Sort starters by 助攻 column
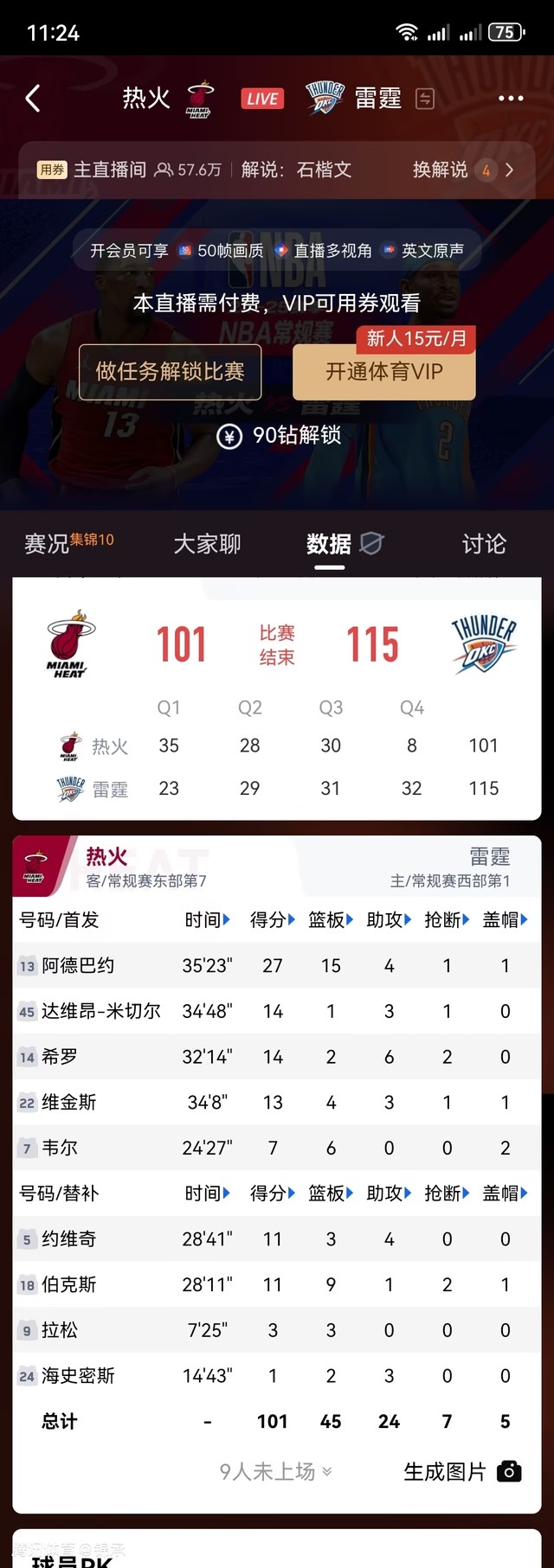Viewport: 554px width, 1568px height. click(389, 919)
